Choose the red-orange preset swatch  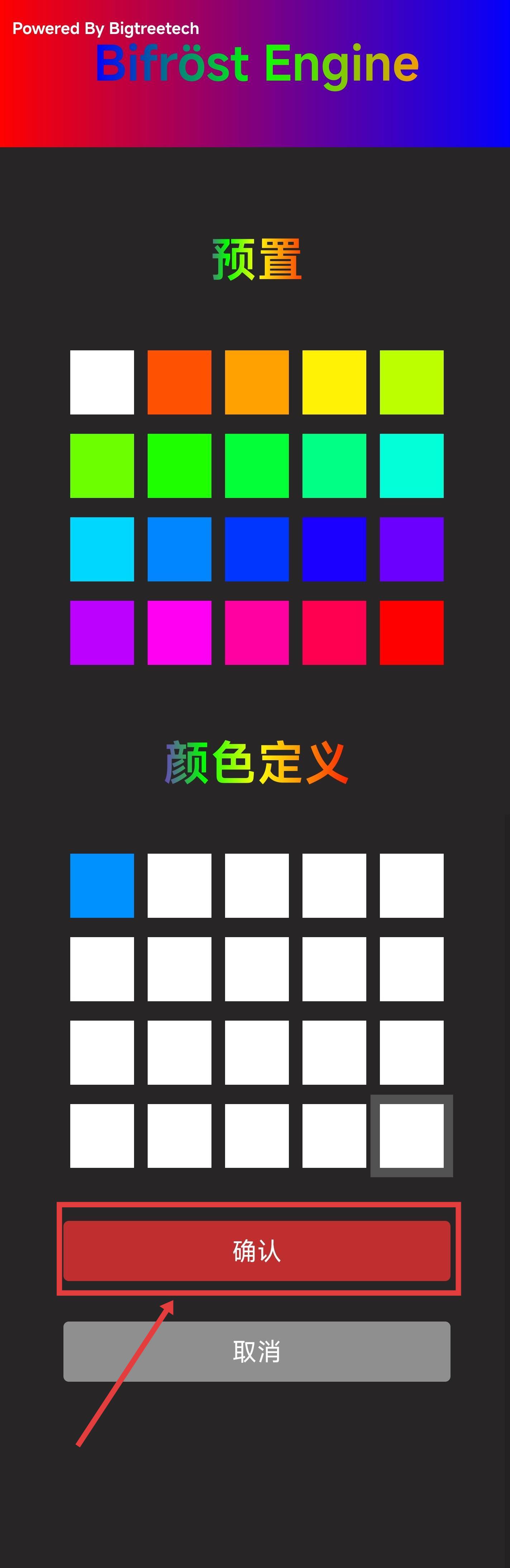179,382
